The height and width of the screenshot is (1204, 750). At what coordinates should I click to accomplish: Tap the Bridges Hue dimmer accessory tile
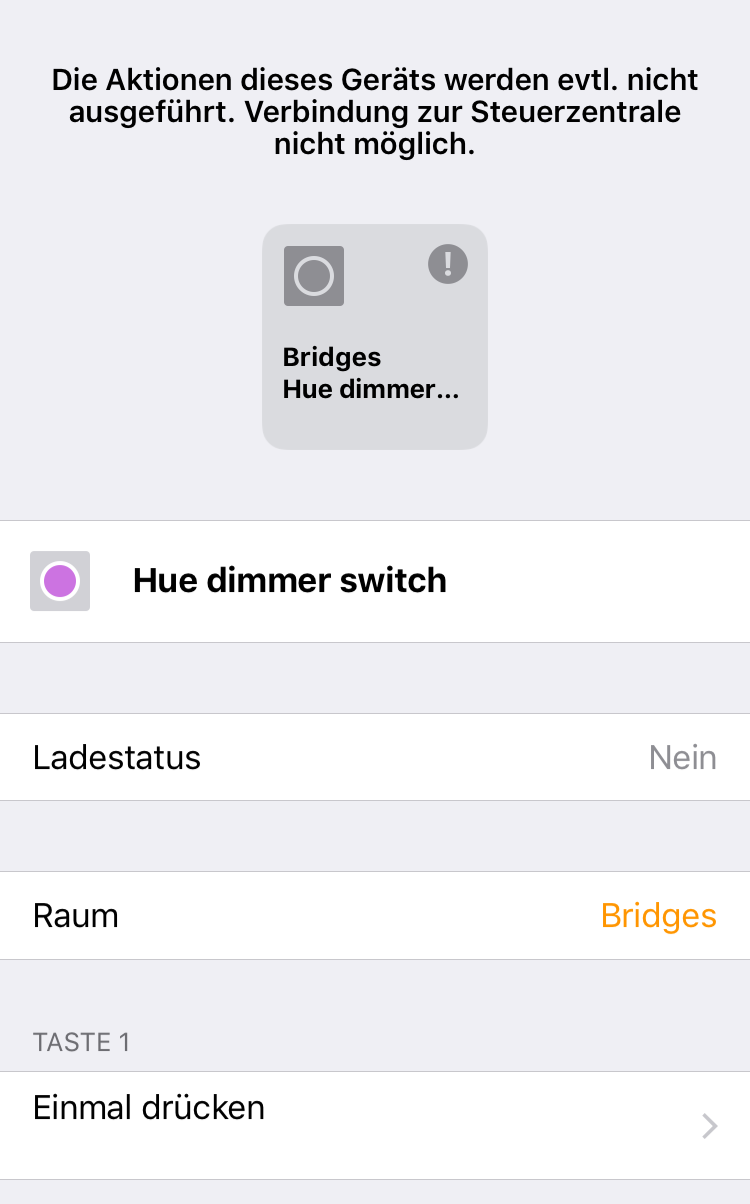coord(374,337)
